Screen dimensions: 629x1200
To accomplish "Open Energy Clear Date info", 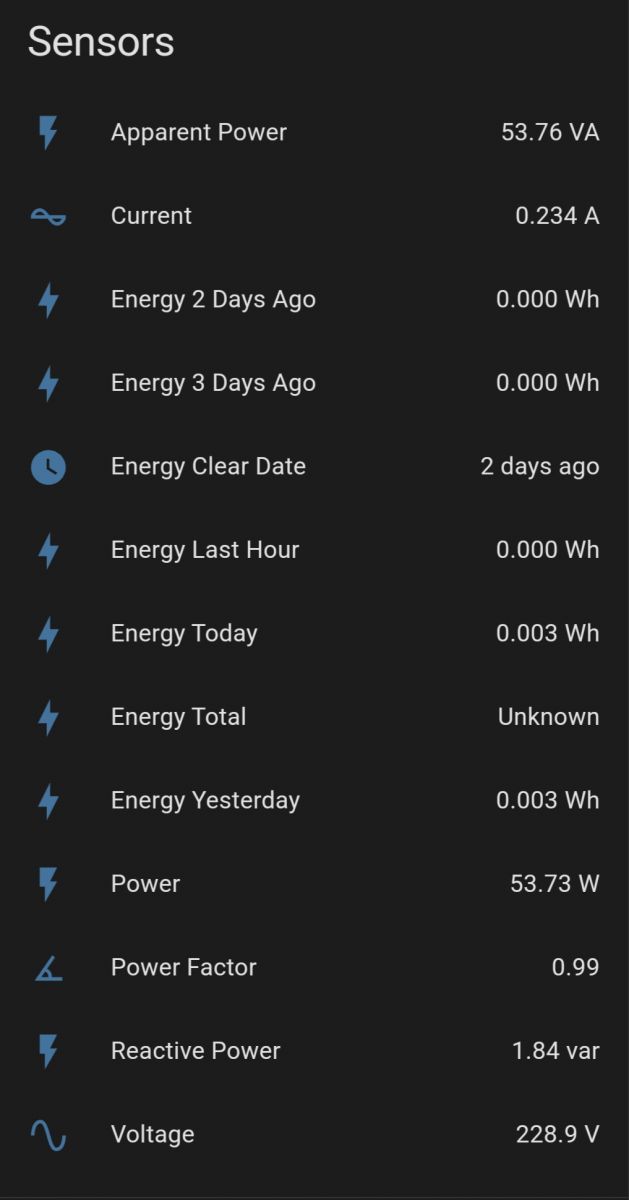I will pos(314,466).
